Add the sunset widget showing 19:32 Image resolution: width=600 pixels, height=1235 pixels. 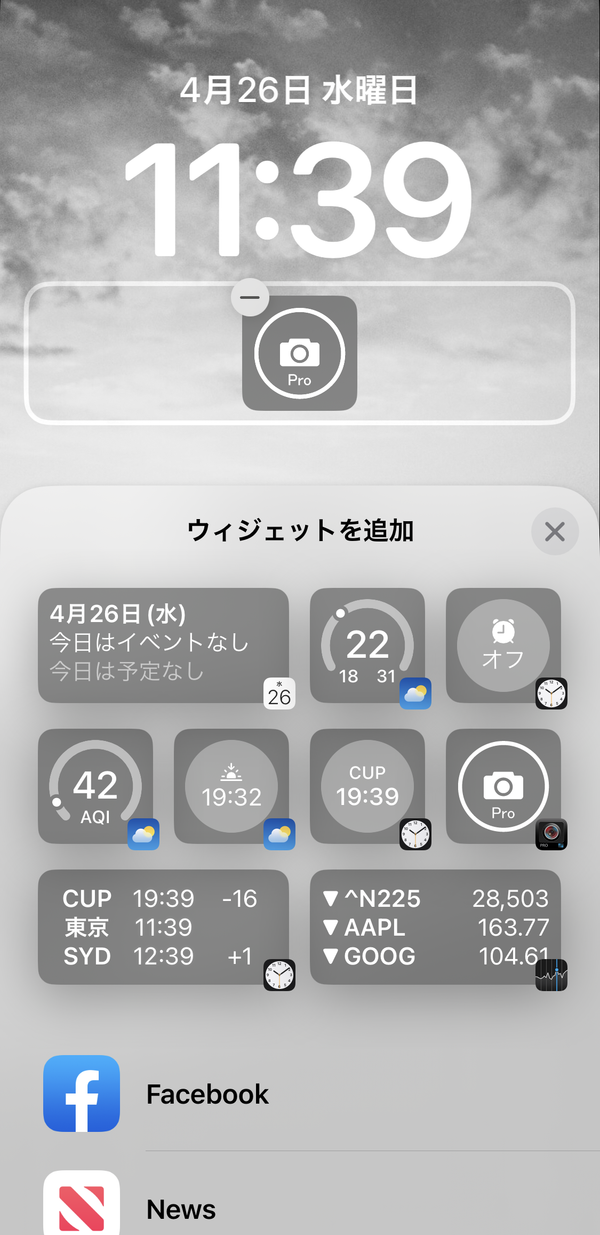[231, 786]
